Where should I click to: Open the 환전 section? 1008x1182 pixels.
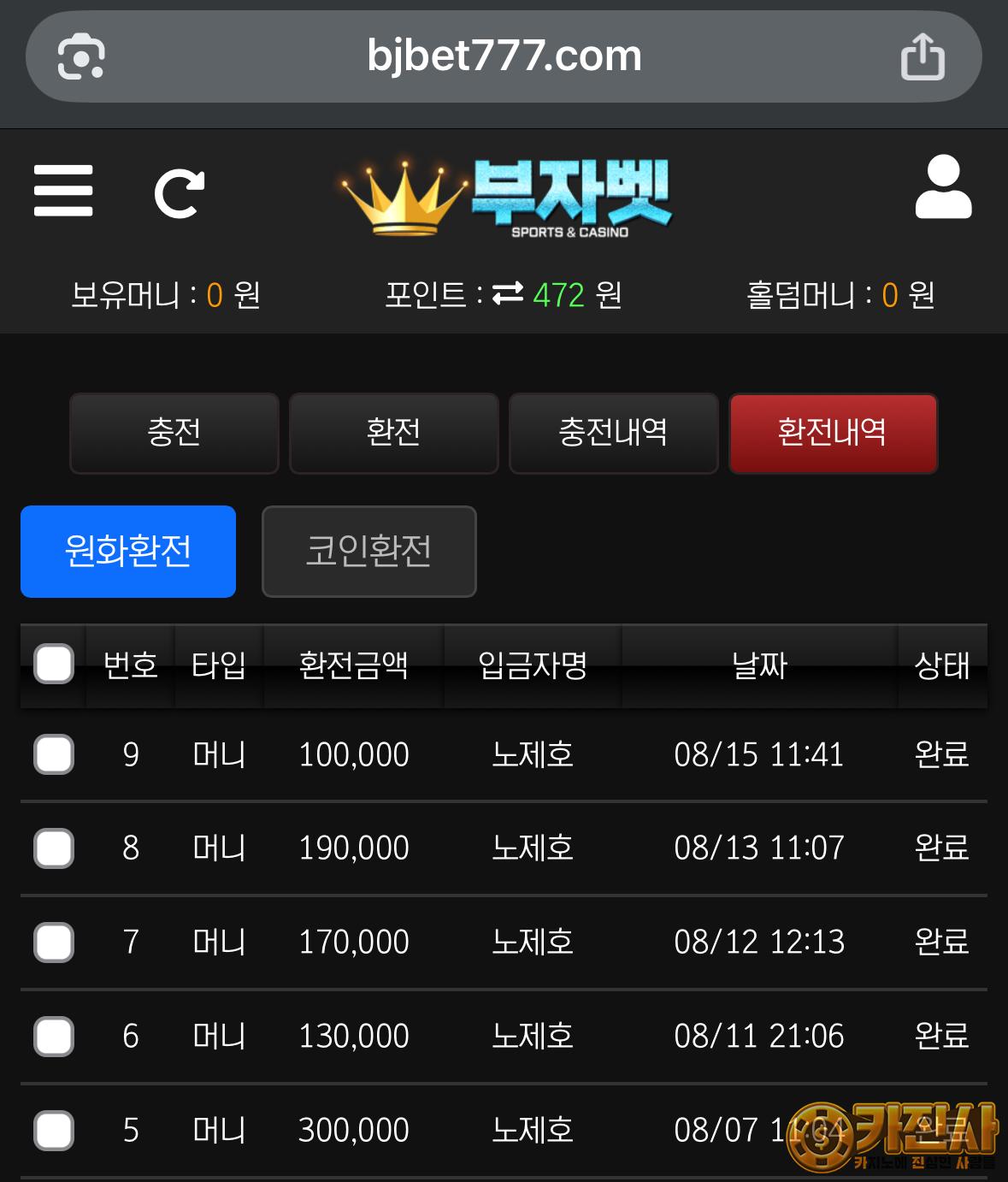click(x=394, y=433)
